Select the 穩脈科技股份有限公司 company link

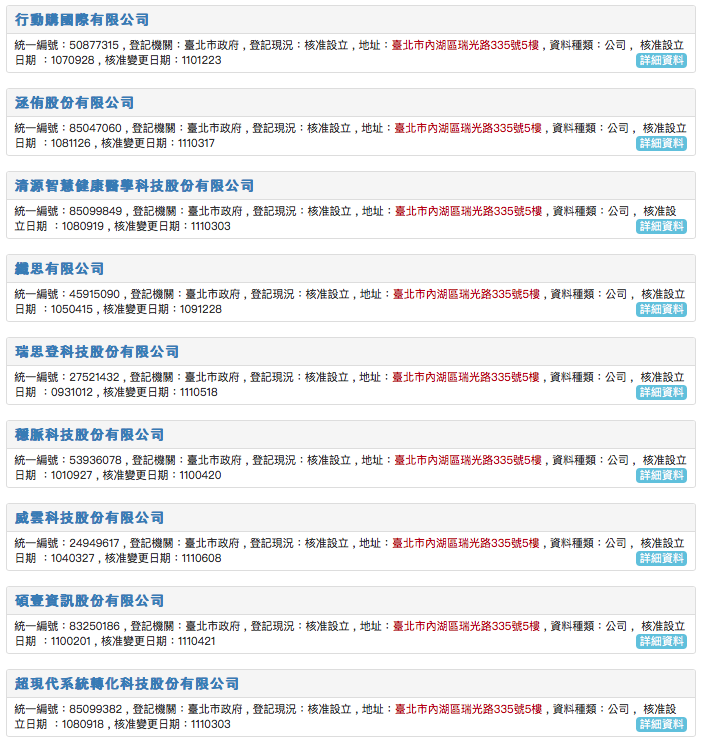pos(90,435)
